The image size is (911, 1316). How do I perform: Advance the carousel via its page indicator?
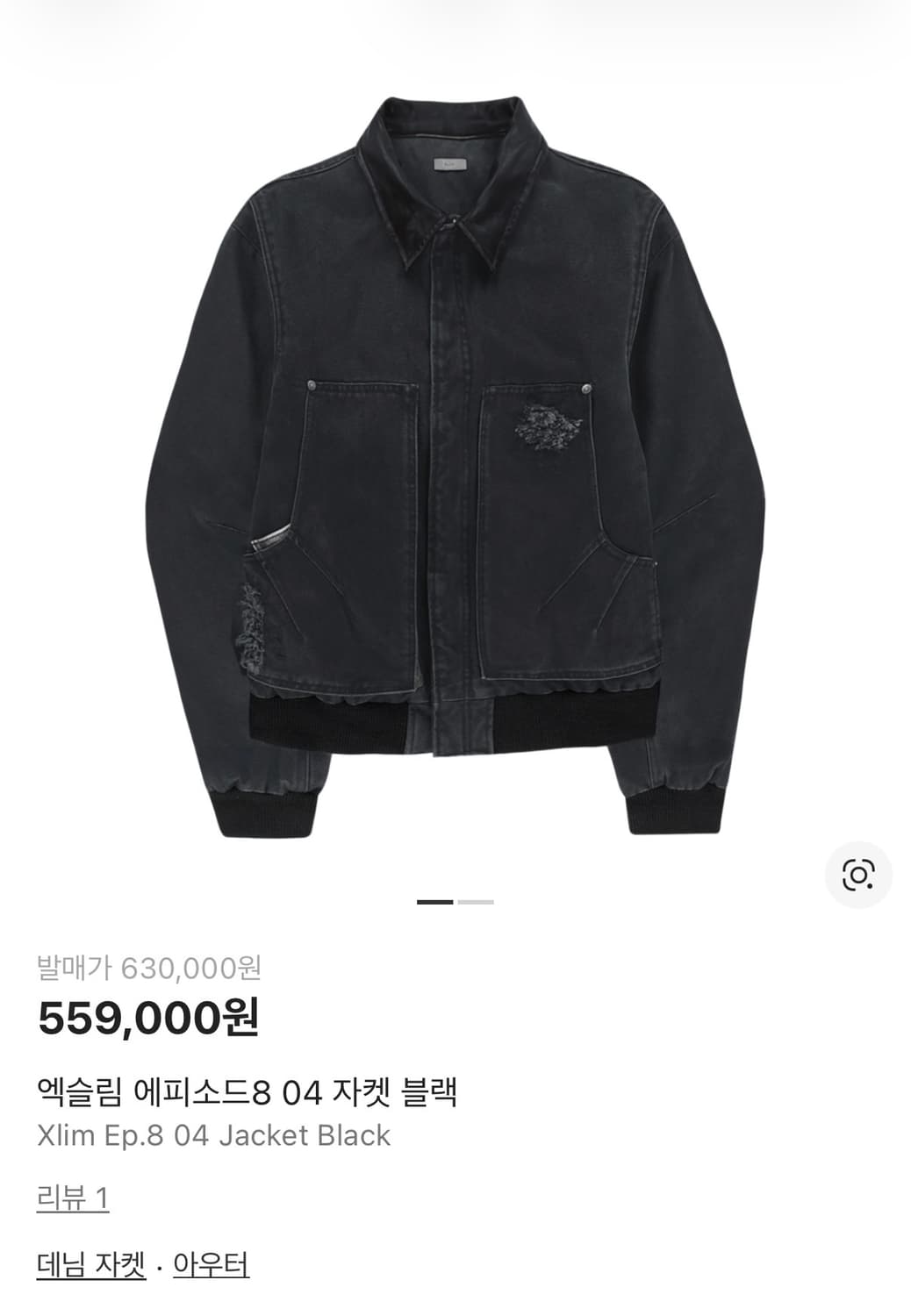pyautogui.click(x=475, y=901)
